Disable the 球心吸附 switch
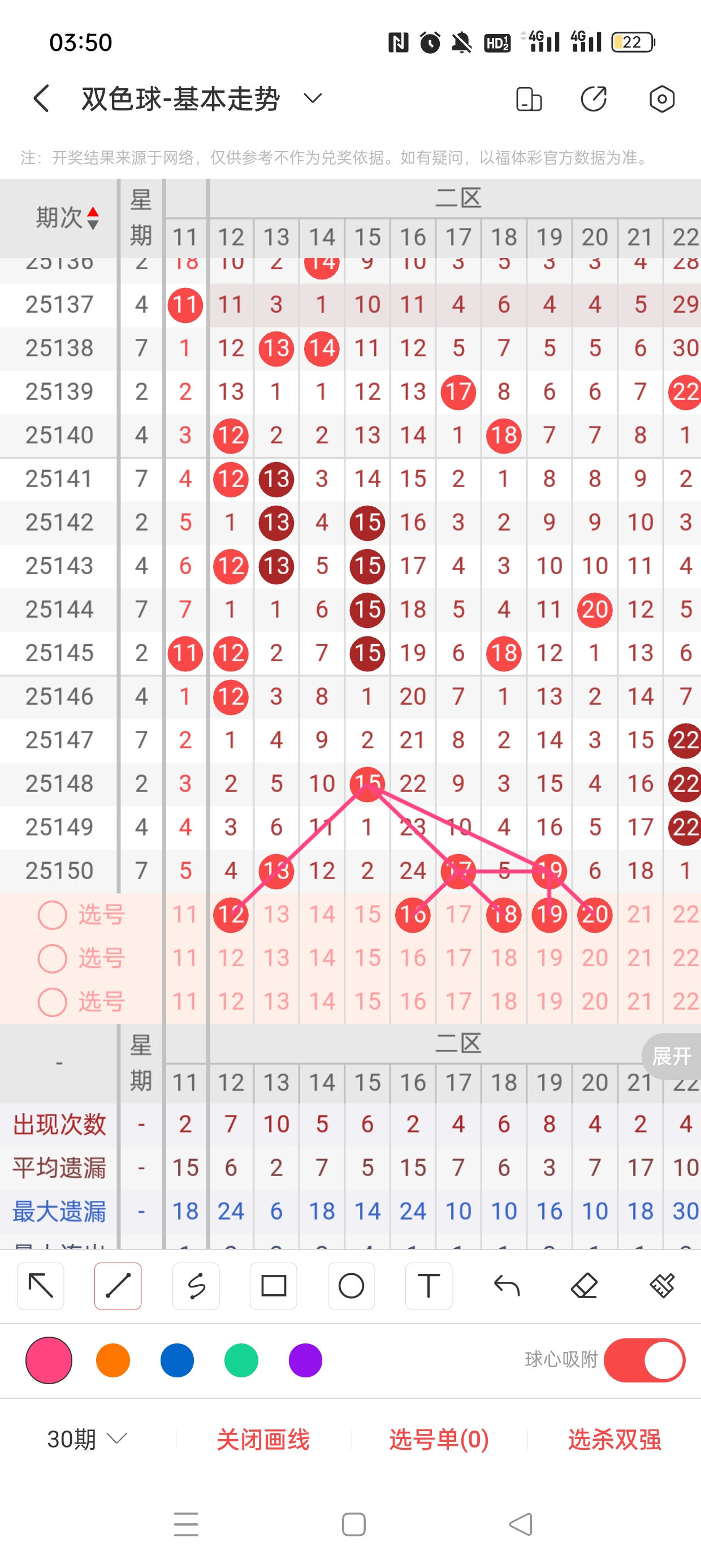 [644, 1360]
